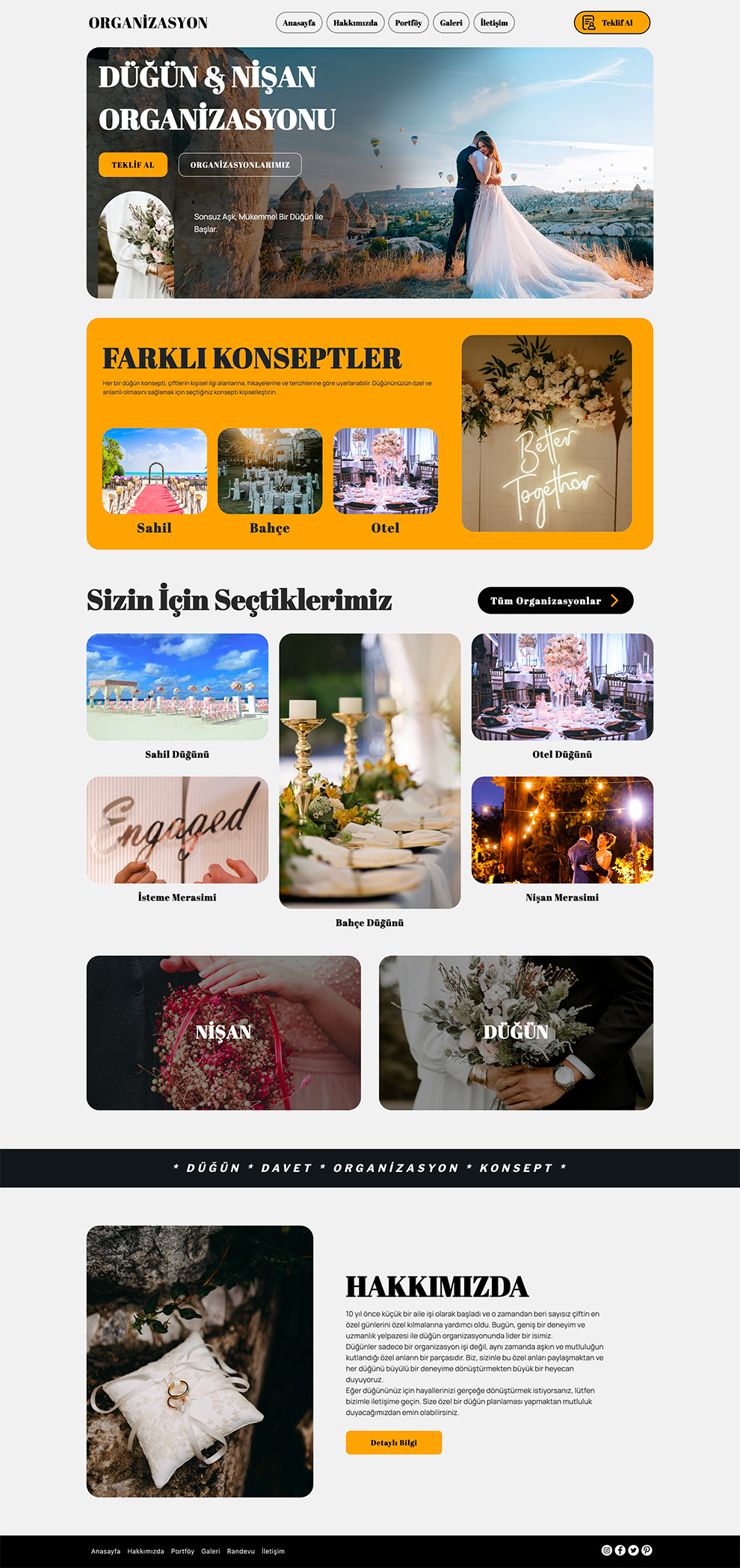
Task: Visit the Facebook page from the footer
Action: click(x=620, y=1550)
